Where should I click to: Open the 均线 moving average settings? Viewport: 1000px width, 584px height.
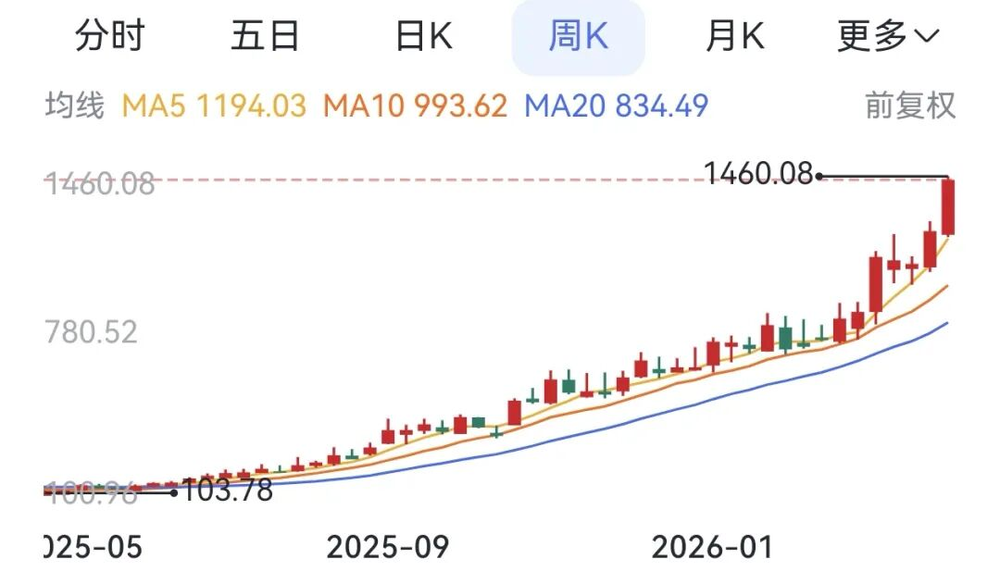[75, 105]
